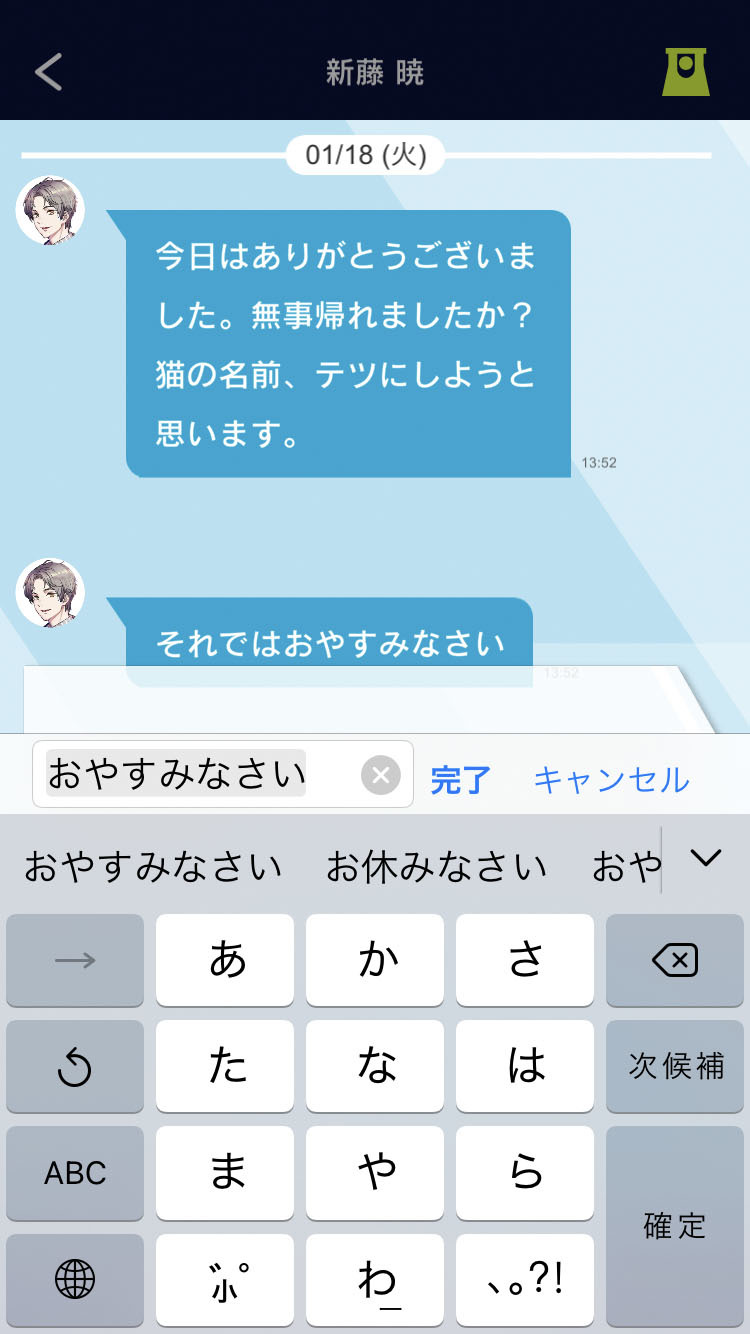Open 新藤 暁's avatar next to his message
Viewport: 750px width, 1334px height.
(x=50, y=210)
